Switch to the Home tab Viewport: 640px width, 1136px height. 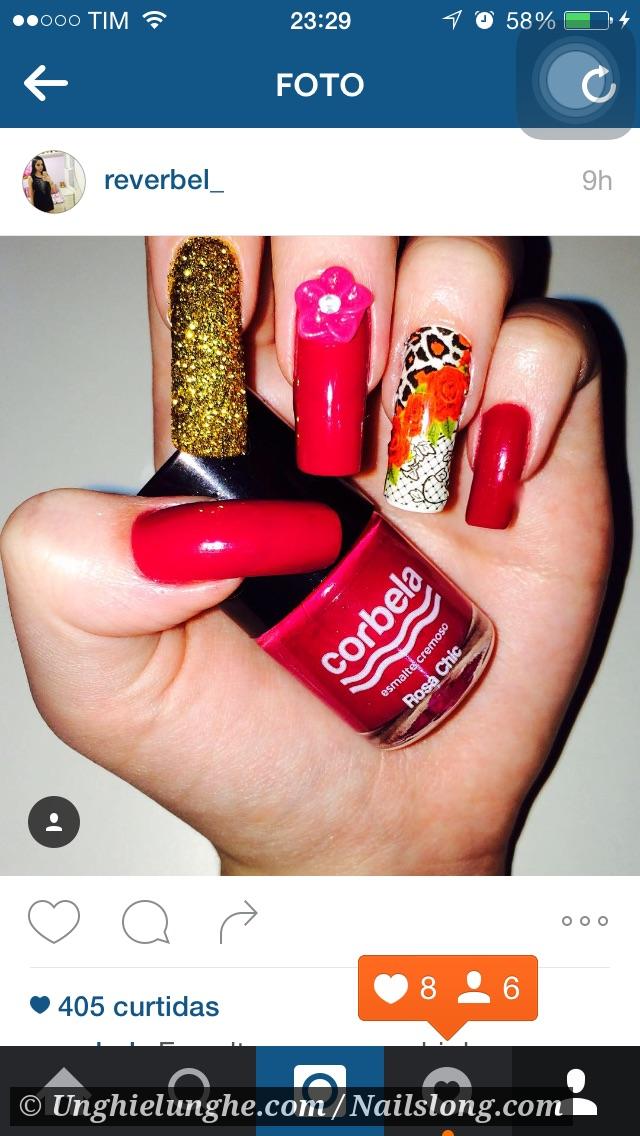coord(64,1091)
